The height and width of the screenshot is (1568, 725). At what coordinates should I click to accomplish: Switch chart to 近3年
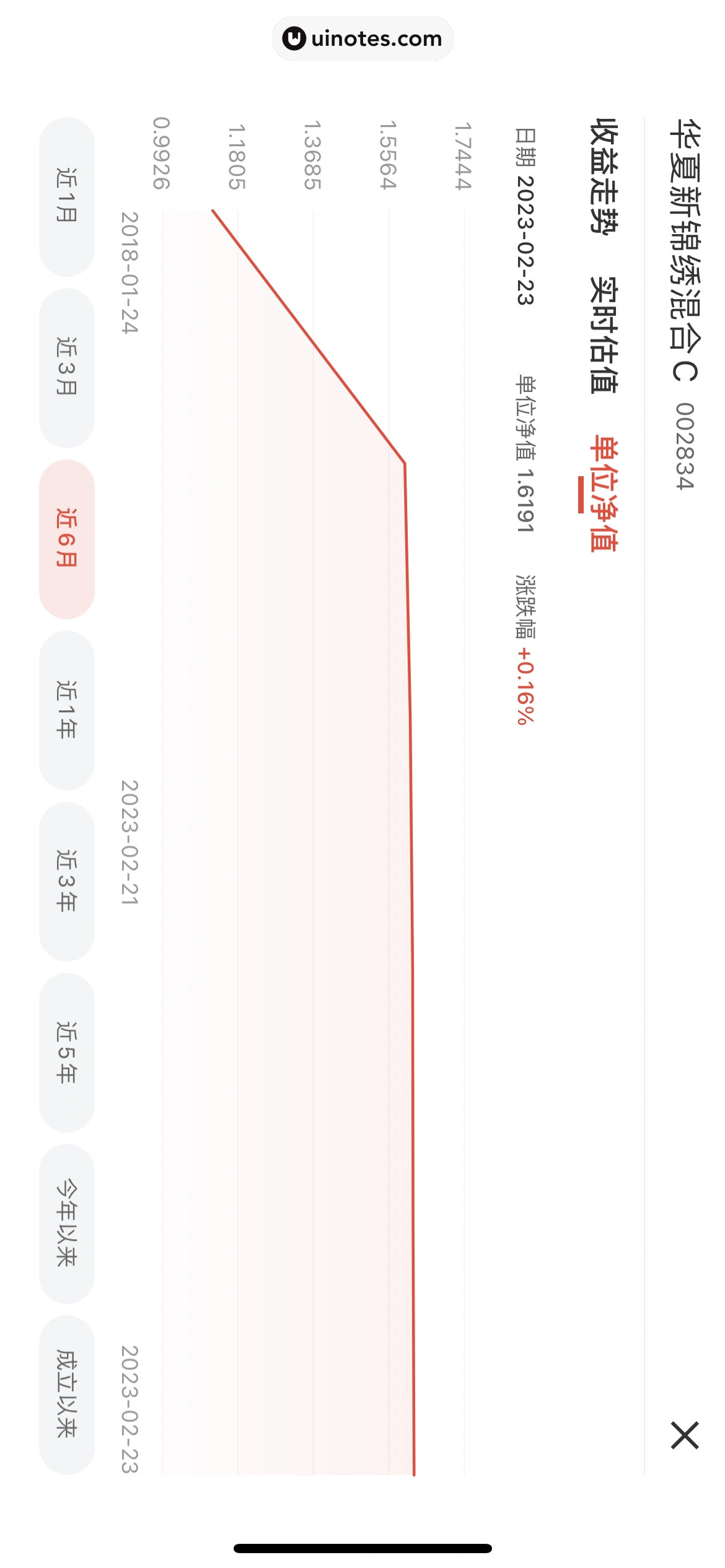pyautogui.click(x=67, y=881)
